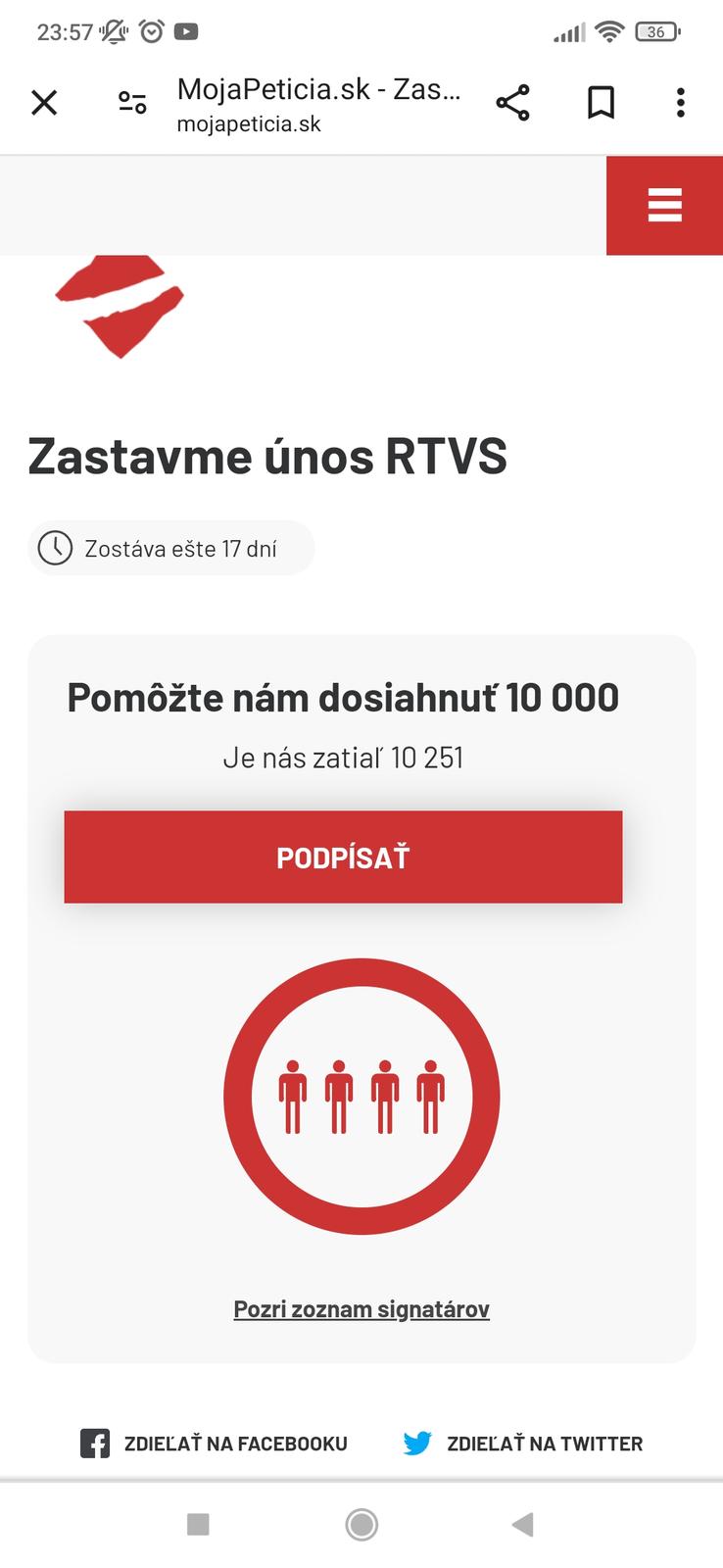Open the red hamburger menu
723x1568 pixels.
coord(664,206)
